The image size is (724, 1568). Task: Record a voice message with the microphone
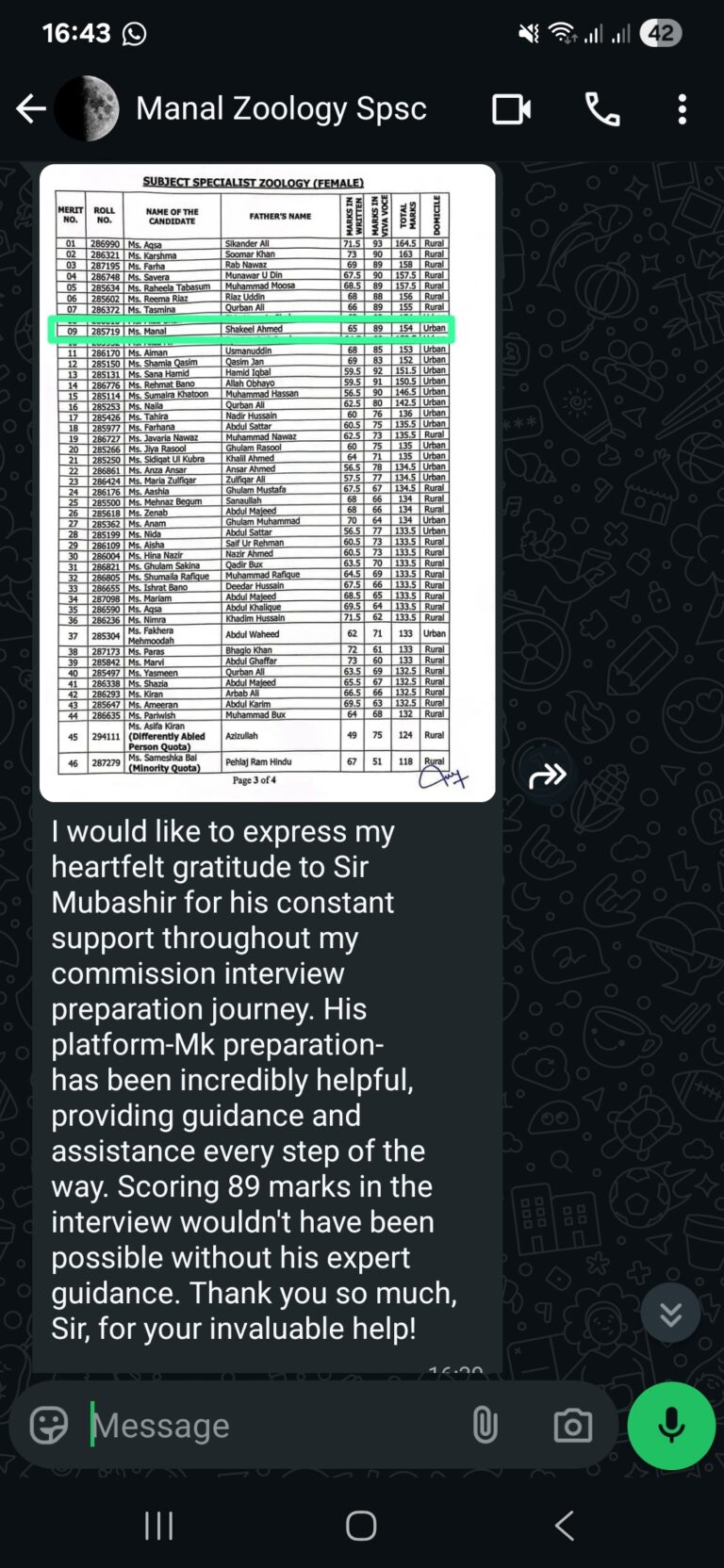pos(670,1426)
